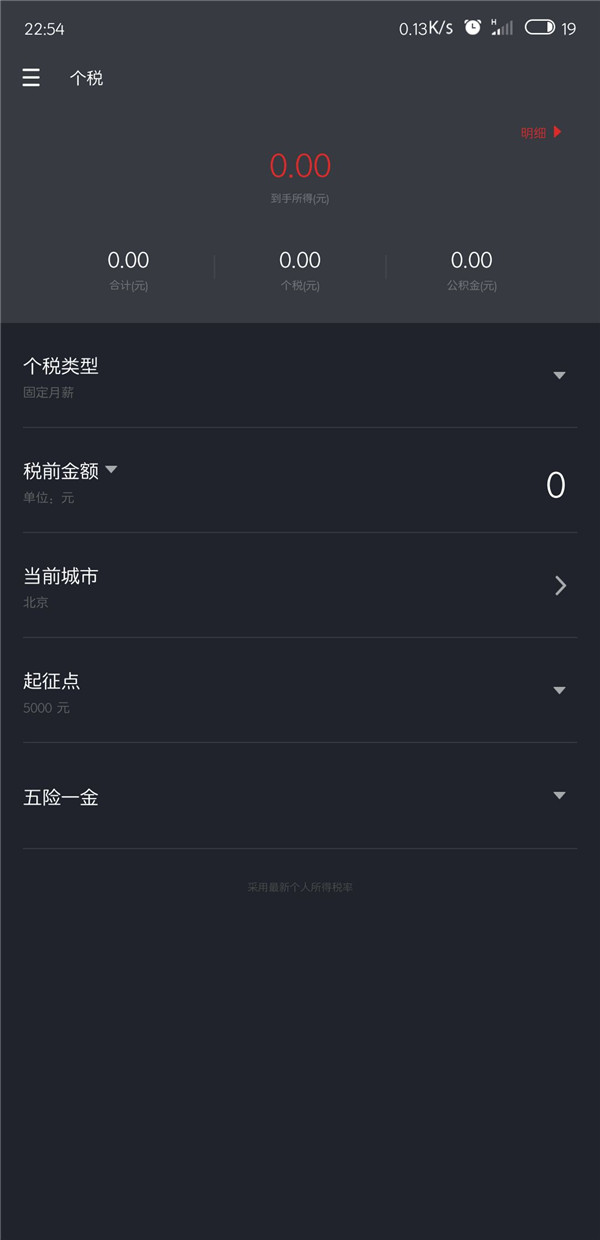The width and height of the screenshot is (600, 1240).
Task: Open 当前城市 city selection
Action: pyautogui.click(x=300, y=586)
